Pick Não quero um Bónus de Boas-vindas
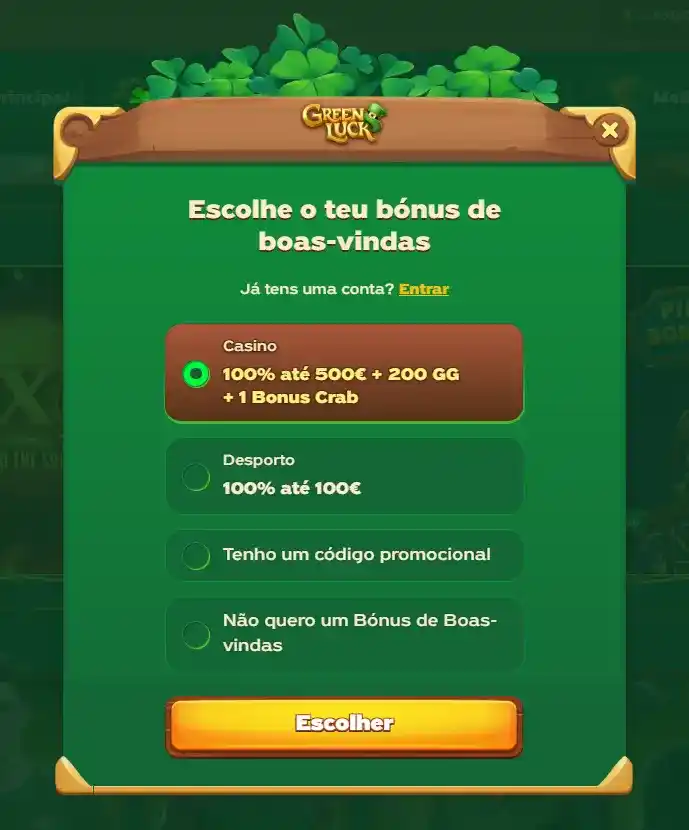The image size is (689, 830). (197, 634)
